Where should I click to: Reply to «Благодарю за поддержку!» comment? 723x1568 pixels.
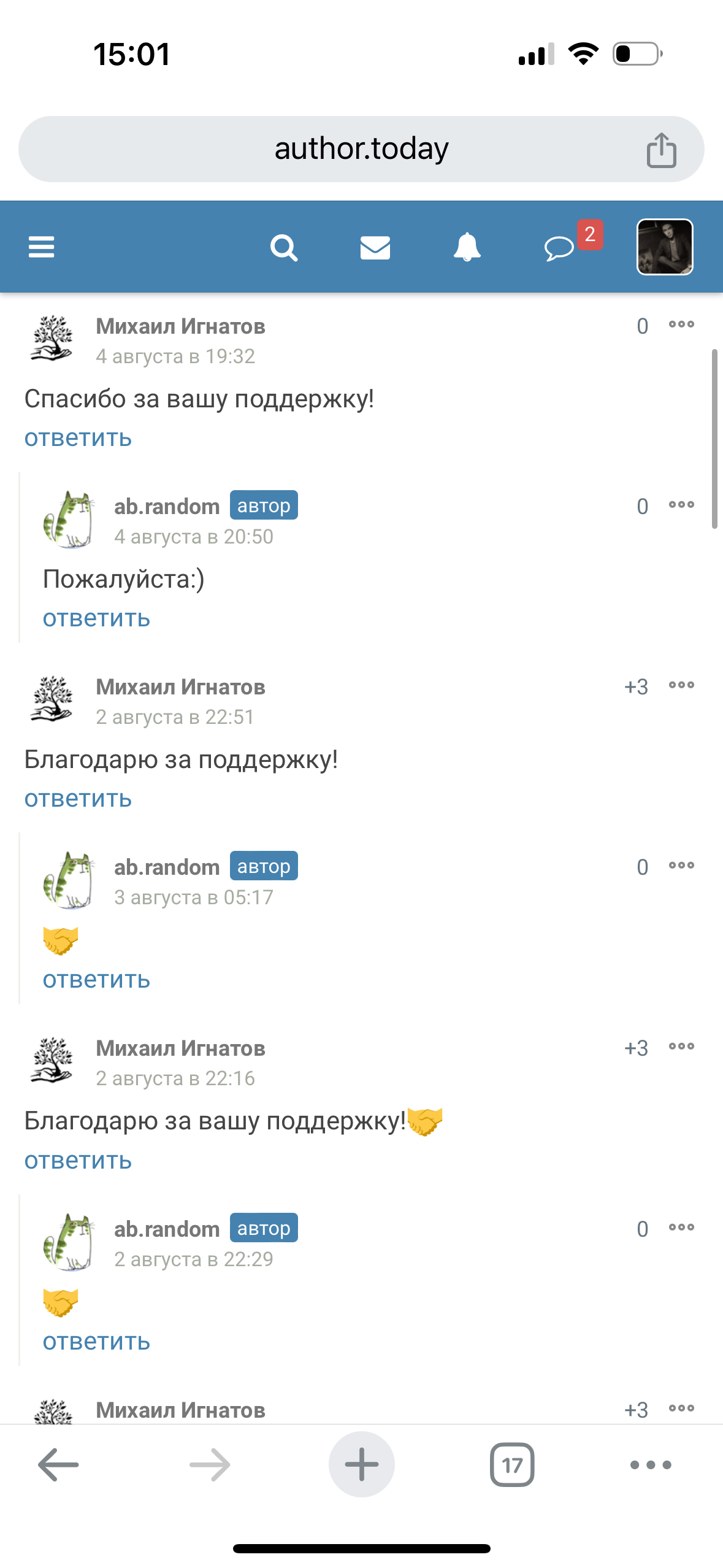coord(78,799)
